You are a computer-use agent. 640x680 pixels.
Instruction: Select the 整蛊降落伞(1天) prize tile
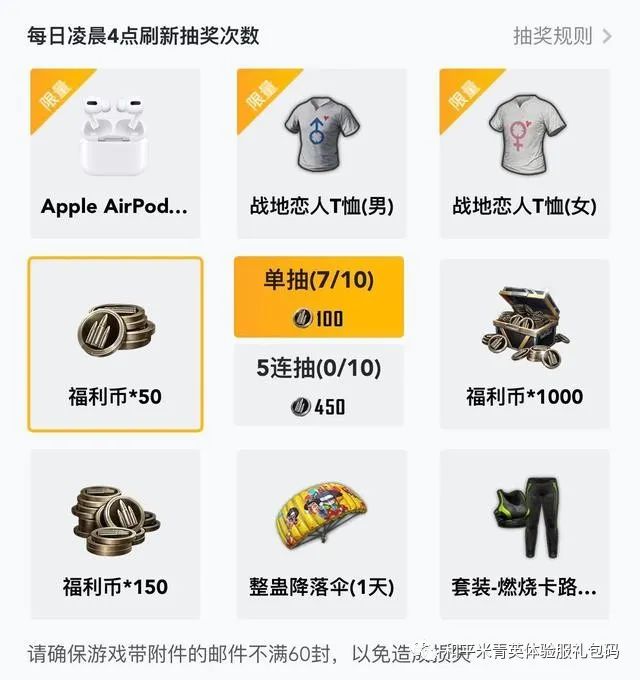pyautogui.click(x=321, y=534)
